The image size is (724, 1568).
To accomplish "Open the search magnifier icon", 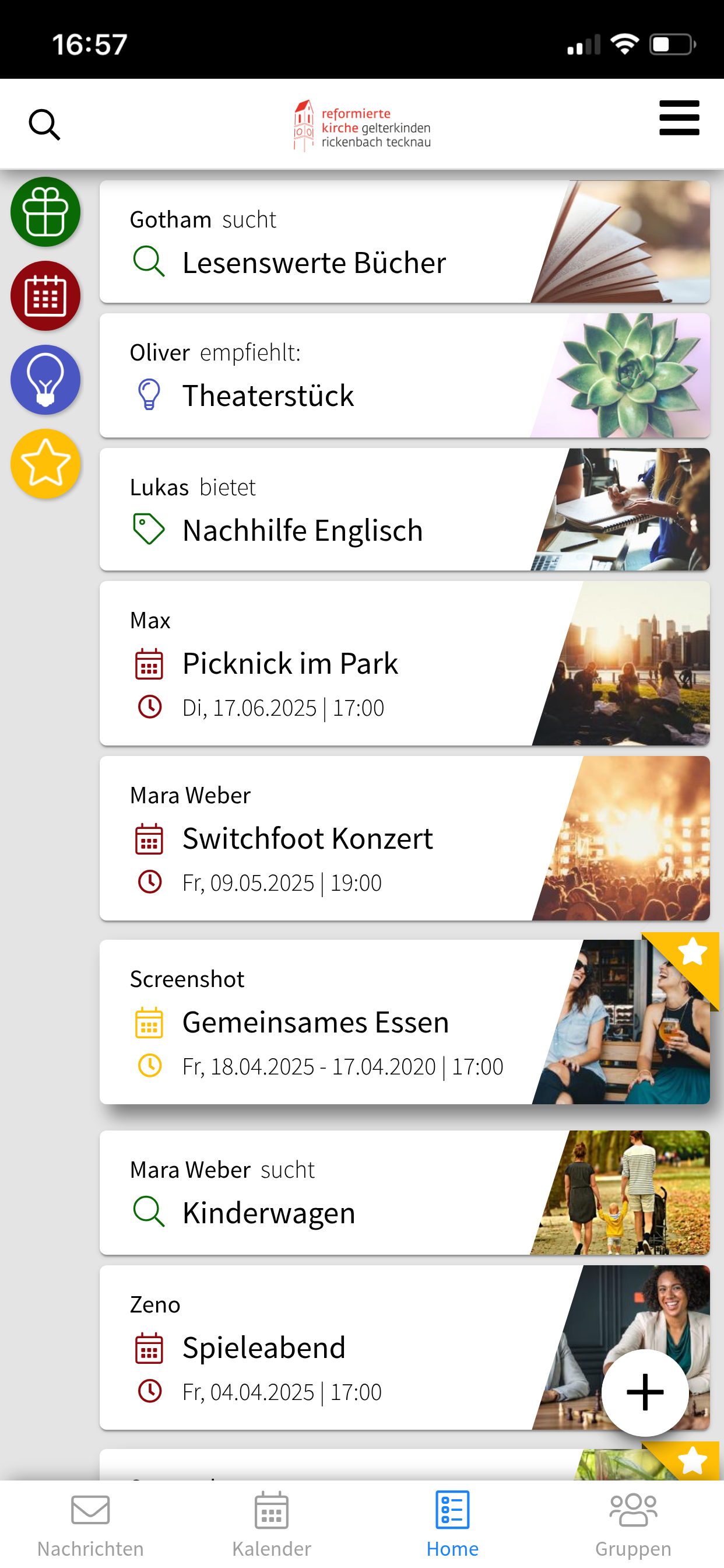I will pos(44,125).
